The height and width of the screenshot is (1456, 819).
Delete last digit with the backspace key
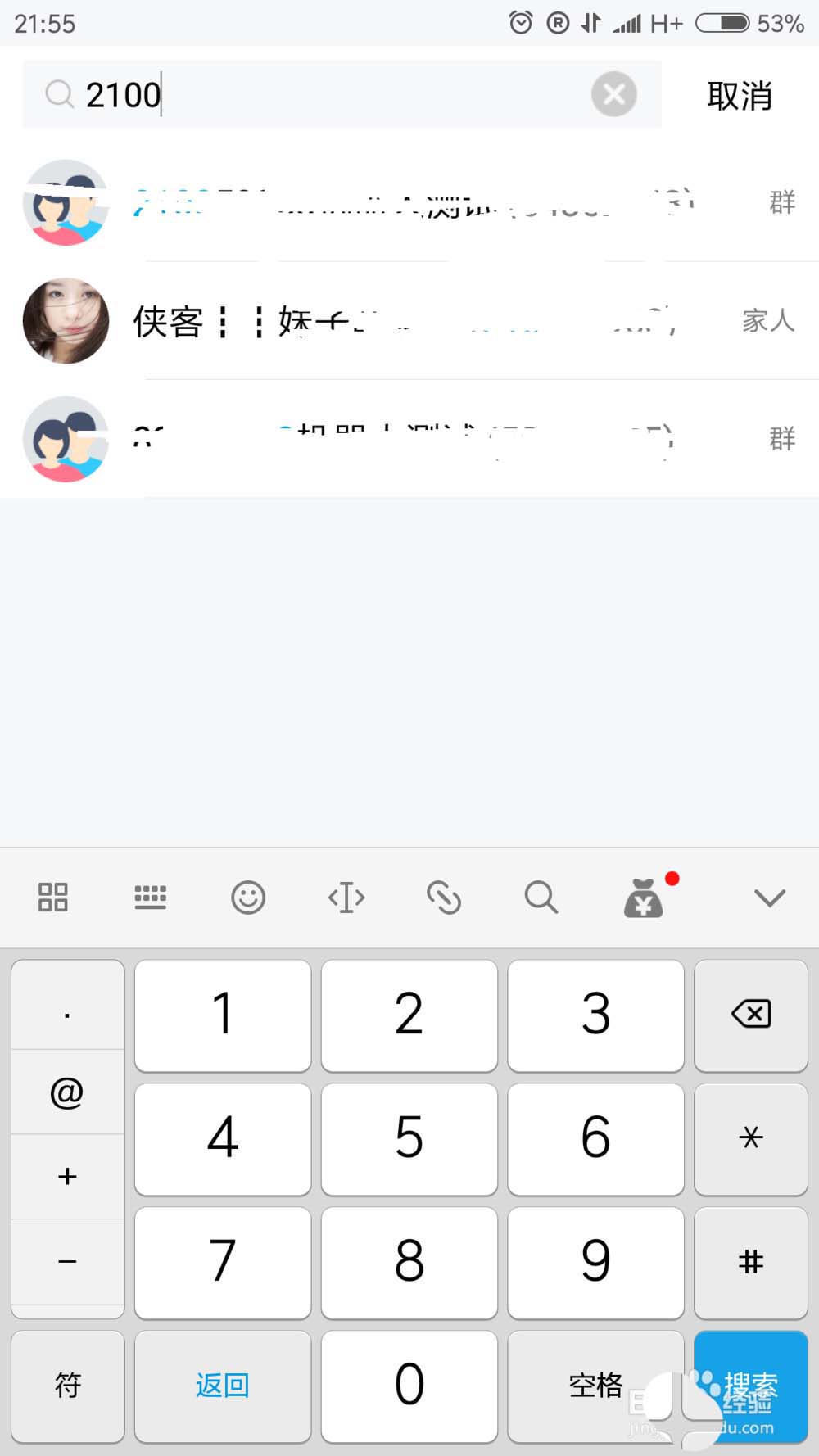750,1015
